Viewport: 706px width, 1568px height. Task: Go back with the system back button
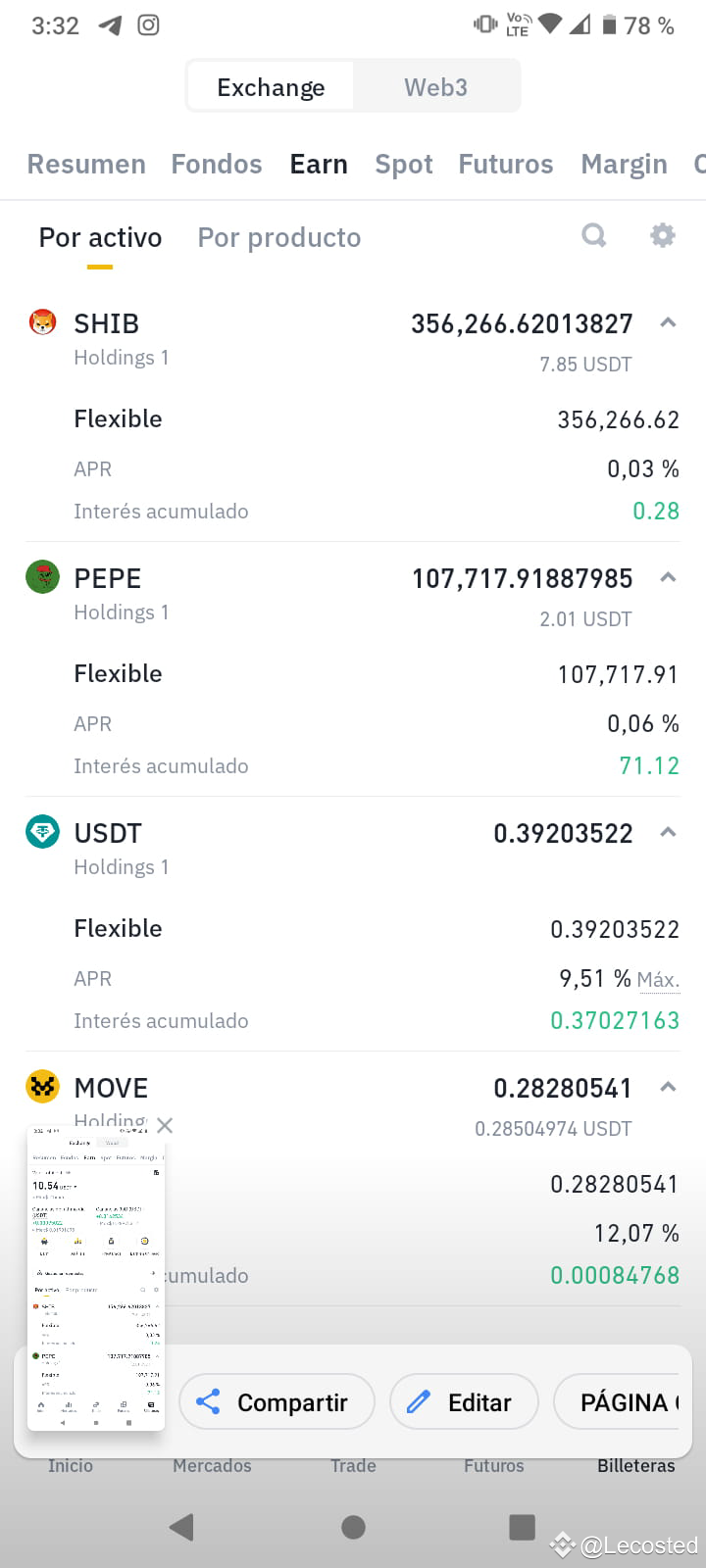(x=181, y=1527)
